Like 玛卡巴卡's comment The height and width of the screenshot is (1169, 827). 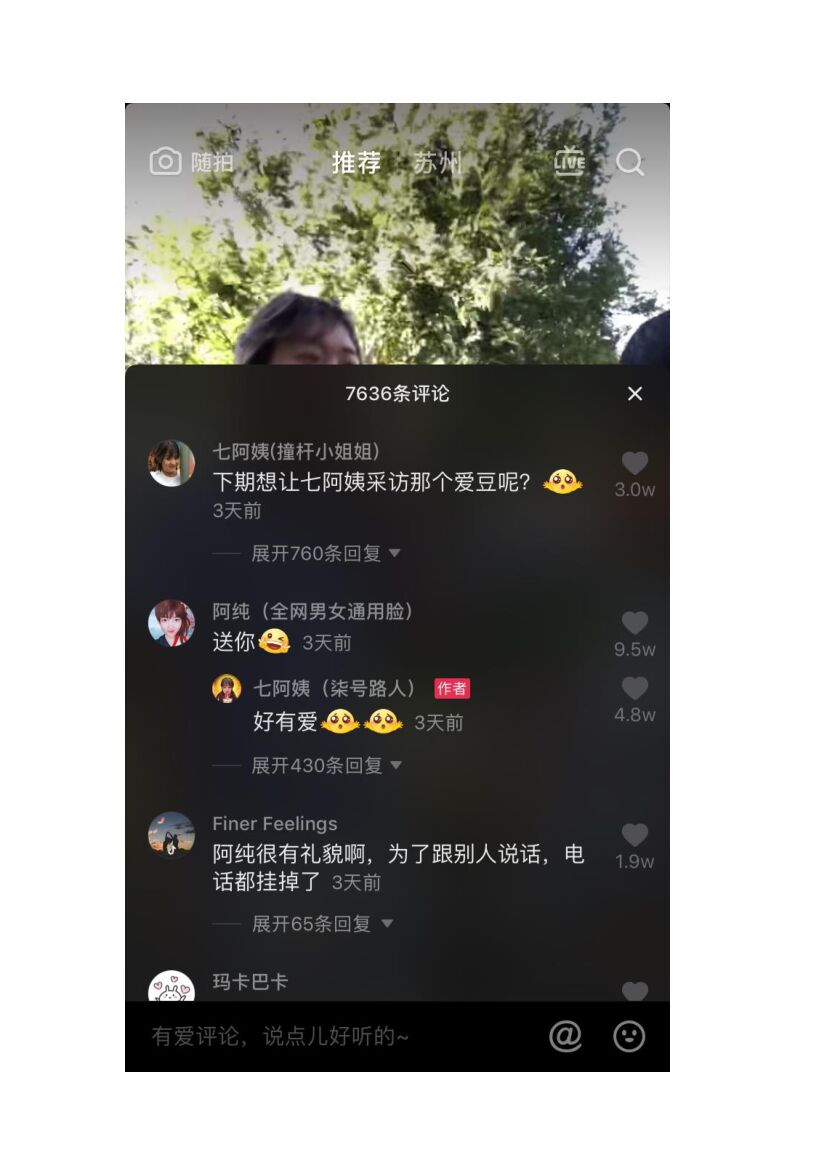click(x=634, y=991)
